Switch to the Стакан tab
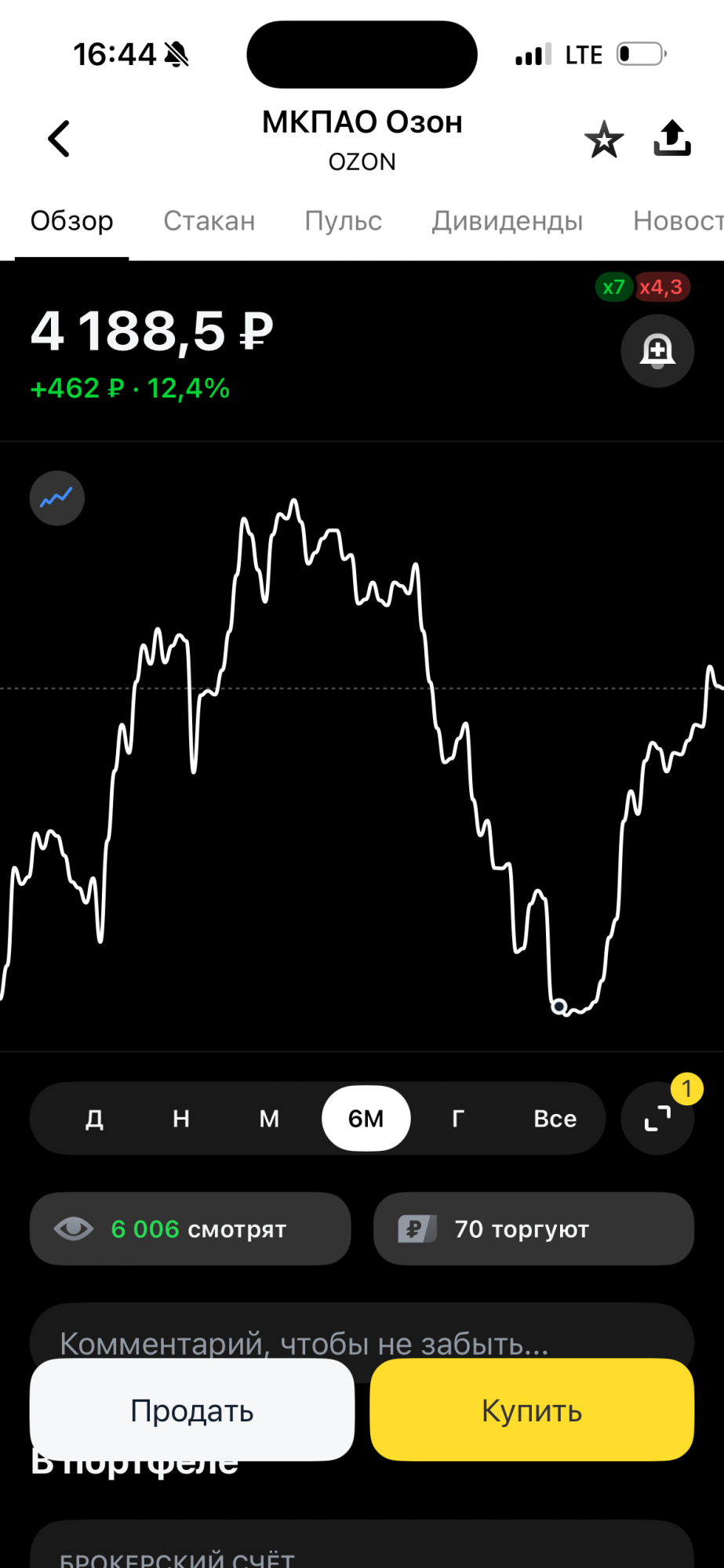The image size is (724, 1568). tap(209, 221)
